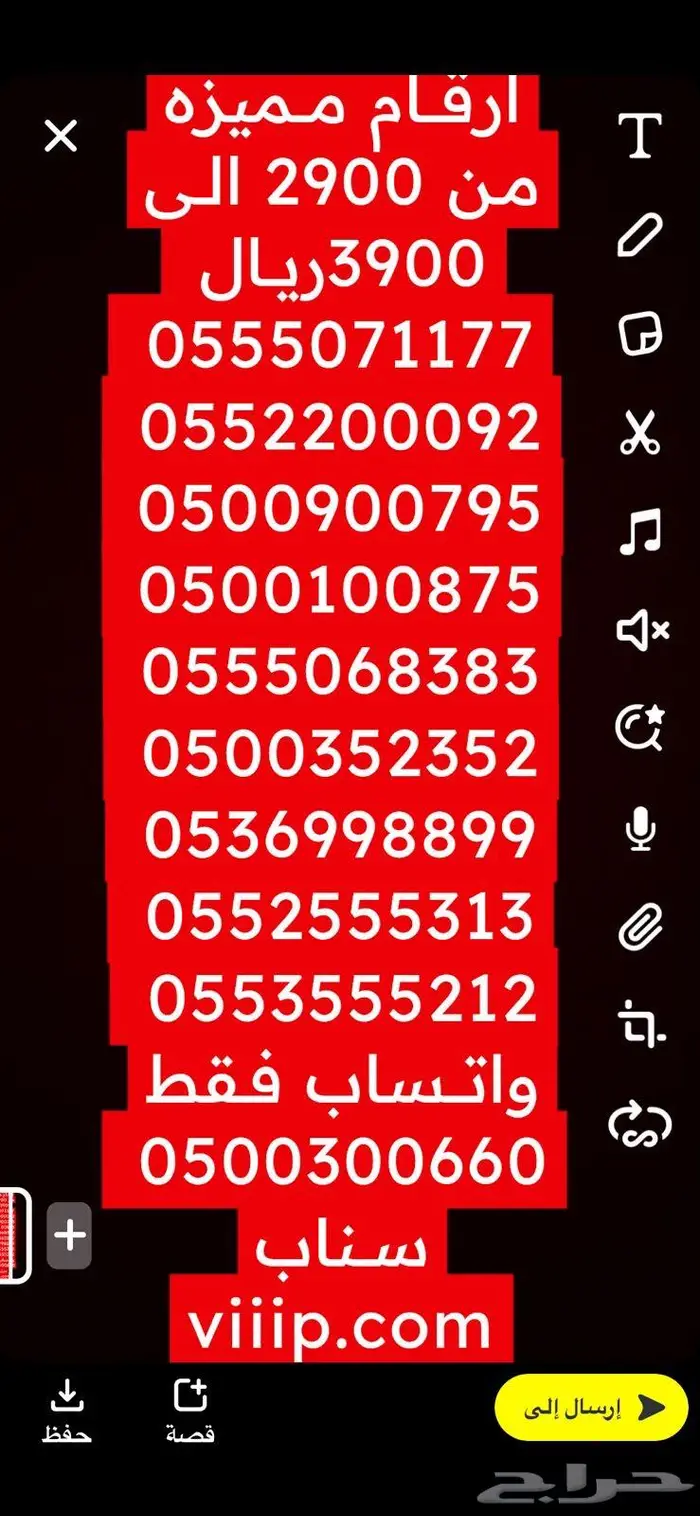This screenshot has width=700, height=1516.
Task: Select the scissors cutout tool
Action: (x=640, y=431)
